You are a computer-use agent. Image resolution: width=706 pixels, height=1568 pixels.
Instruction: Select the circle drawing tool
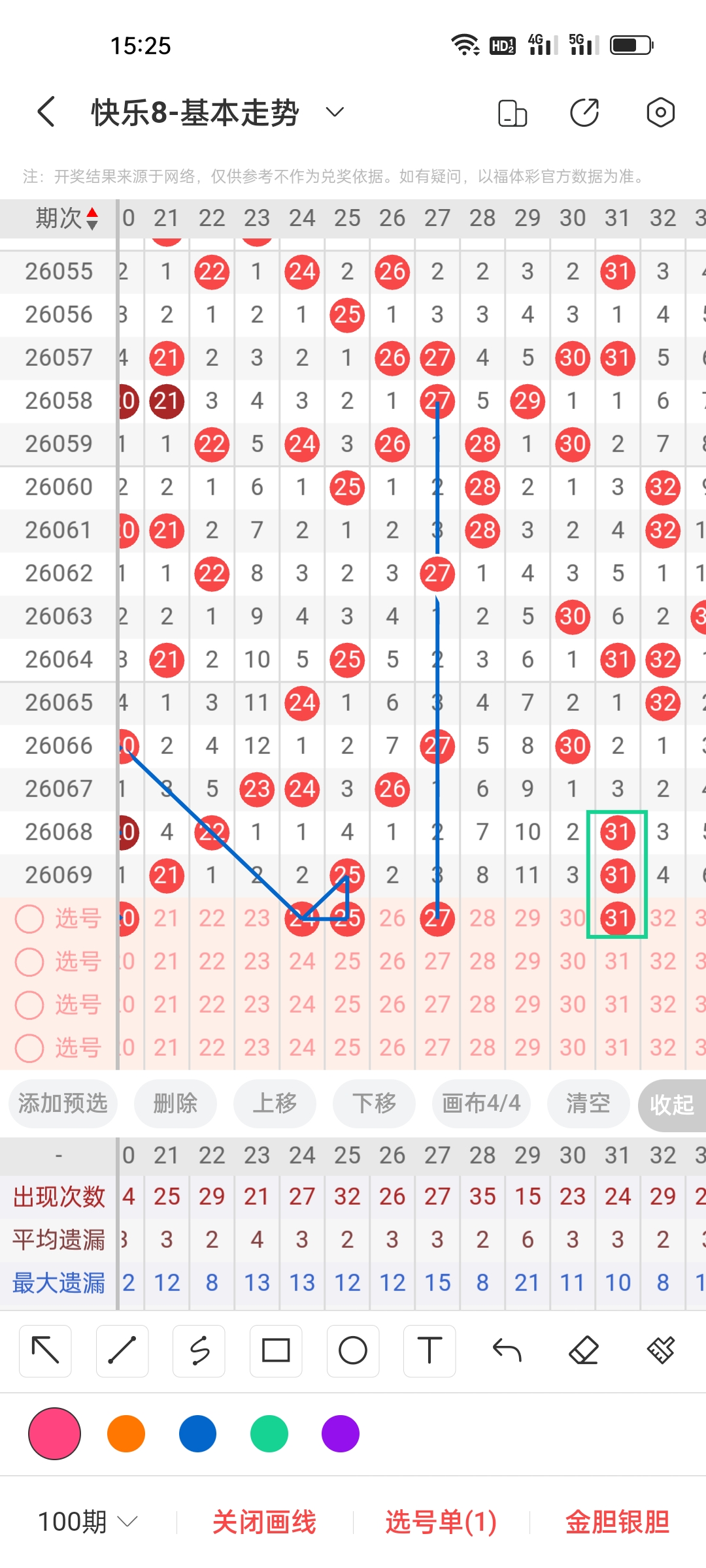tap(352, 1350)
